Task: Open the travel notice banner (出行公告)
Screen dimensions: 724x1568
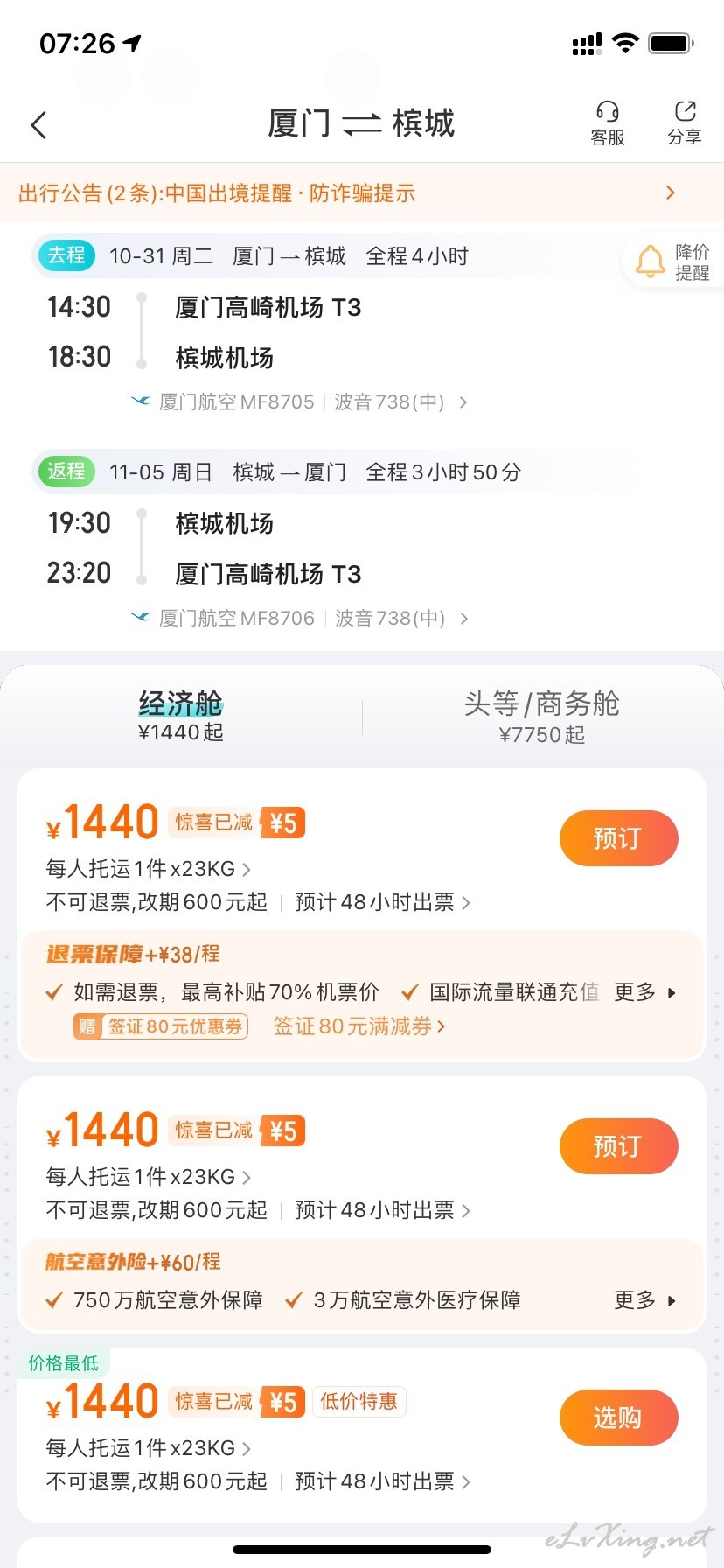Action: [x=362, y=192]
